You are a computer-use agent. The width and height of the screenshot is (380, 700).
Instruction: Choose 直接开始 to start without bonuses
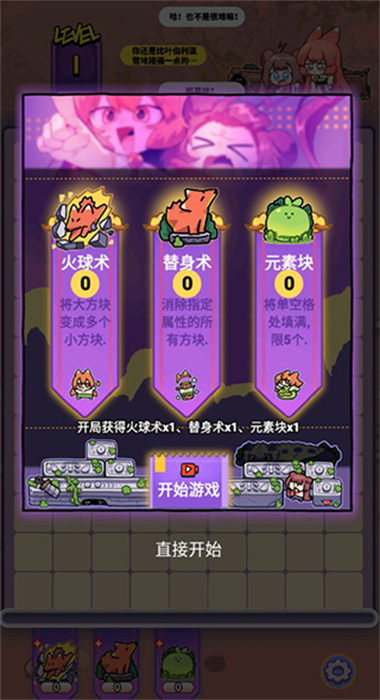(x=188, y=550)
